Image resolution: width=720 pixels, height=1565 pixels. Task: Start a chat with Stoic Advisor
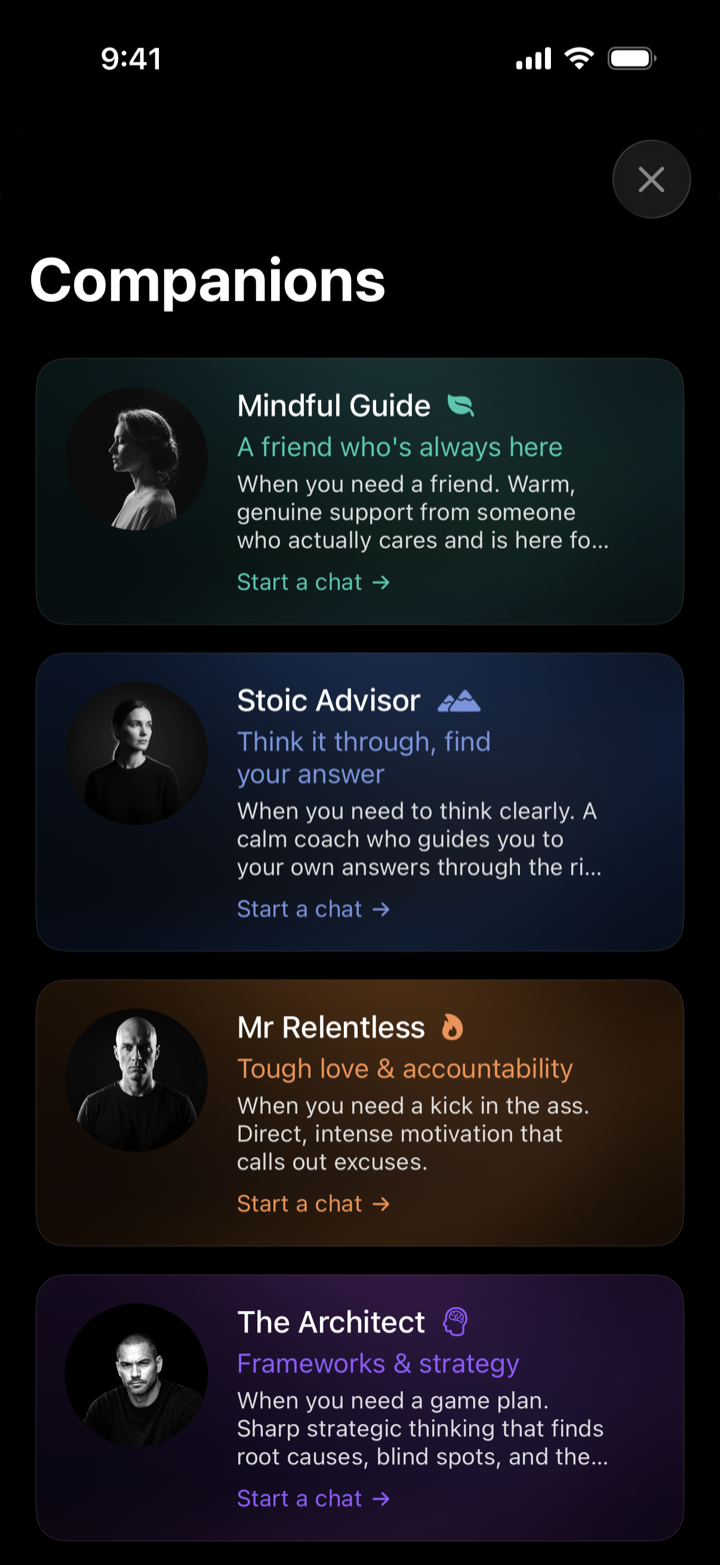[x=313, y=909]
